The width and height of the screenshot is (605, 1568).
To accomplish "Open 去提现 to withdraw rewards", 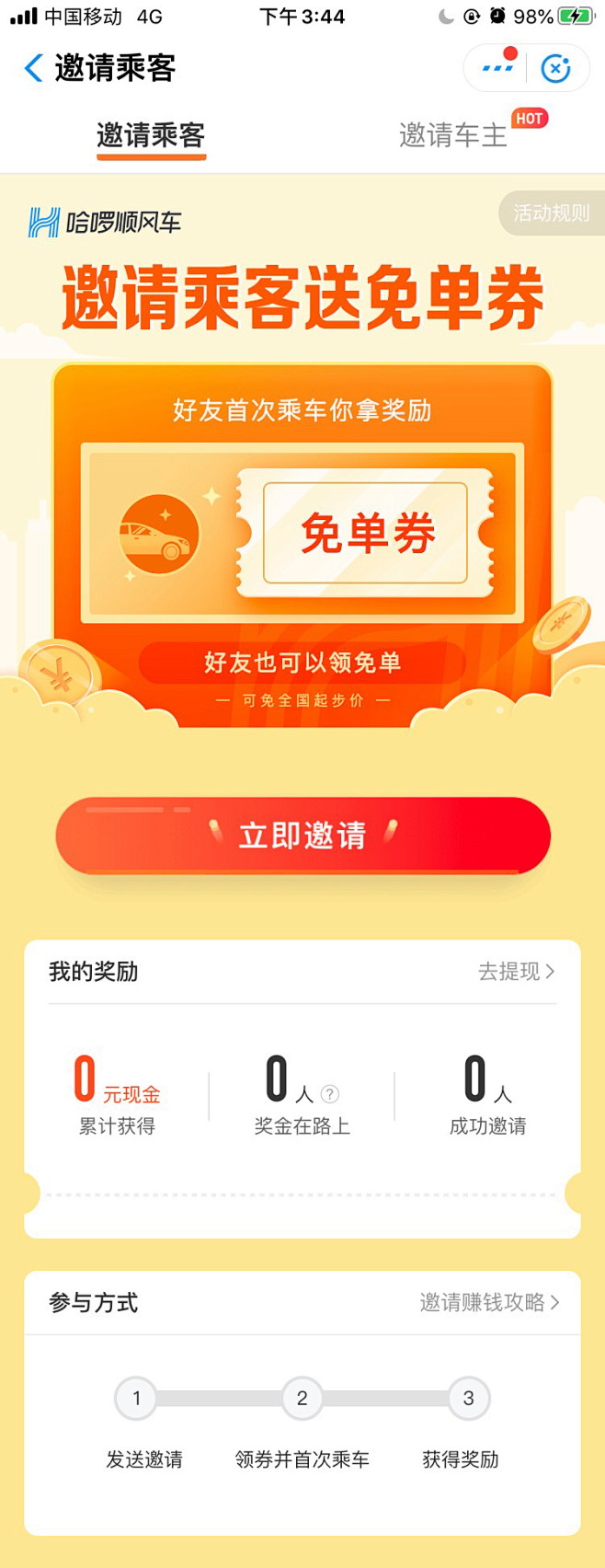I will click(516, 972).
